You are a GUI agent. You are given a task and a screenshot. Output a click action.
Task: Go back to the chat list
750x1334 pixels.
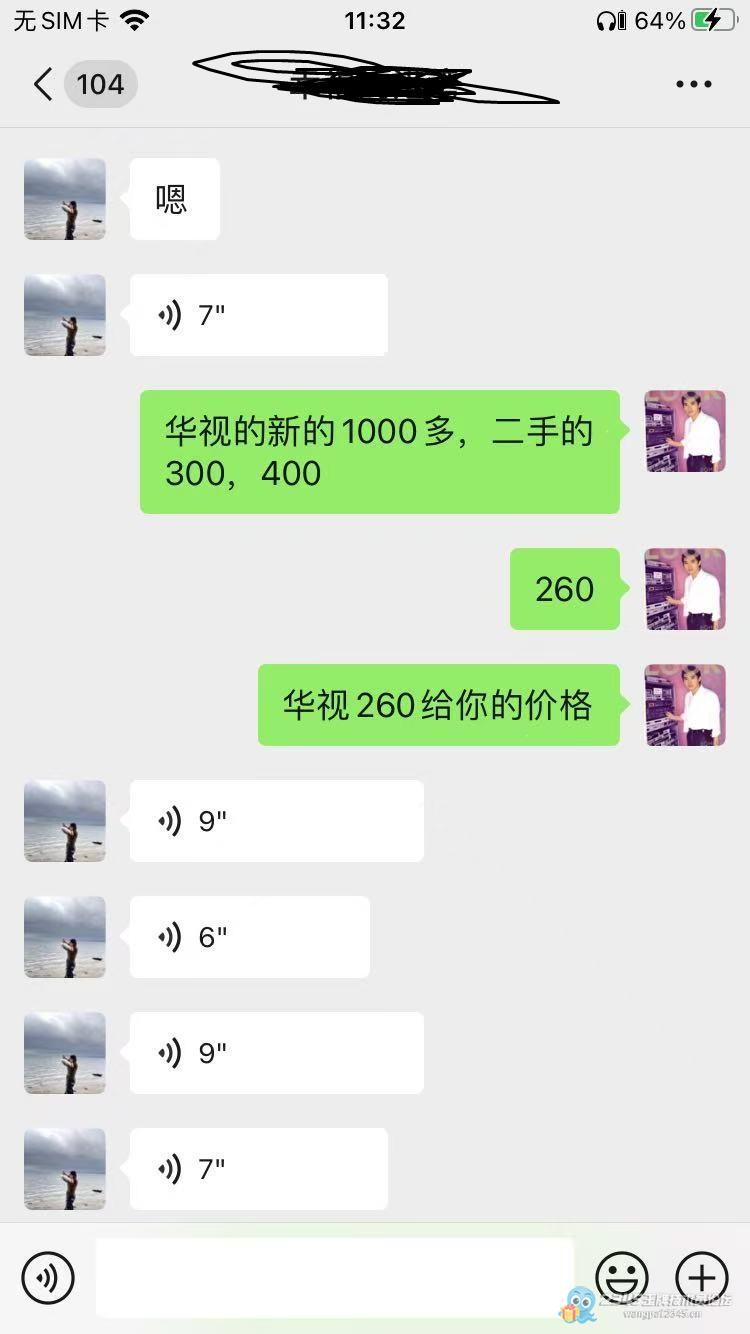[43, 84]
